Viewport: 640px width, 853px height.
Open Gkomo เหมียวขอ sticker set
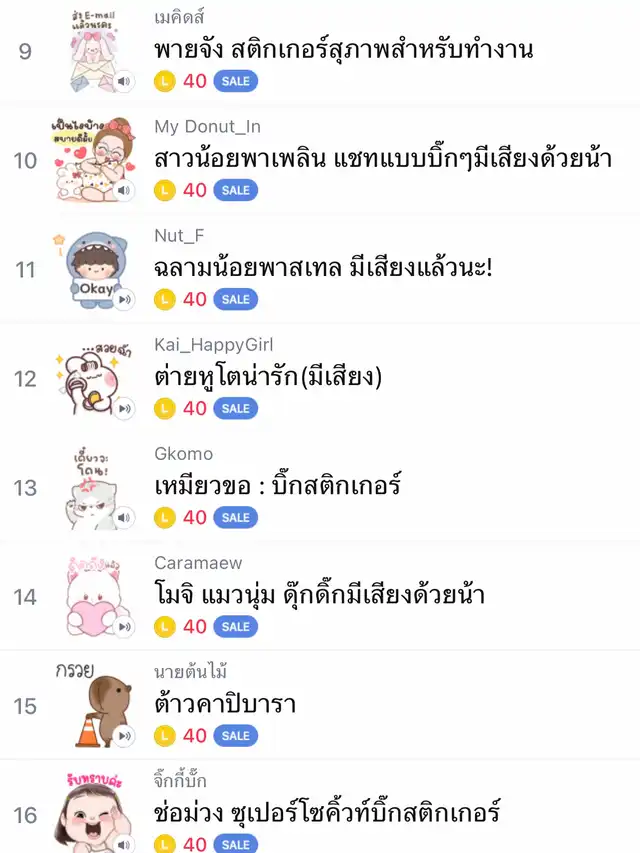(277, 486)
